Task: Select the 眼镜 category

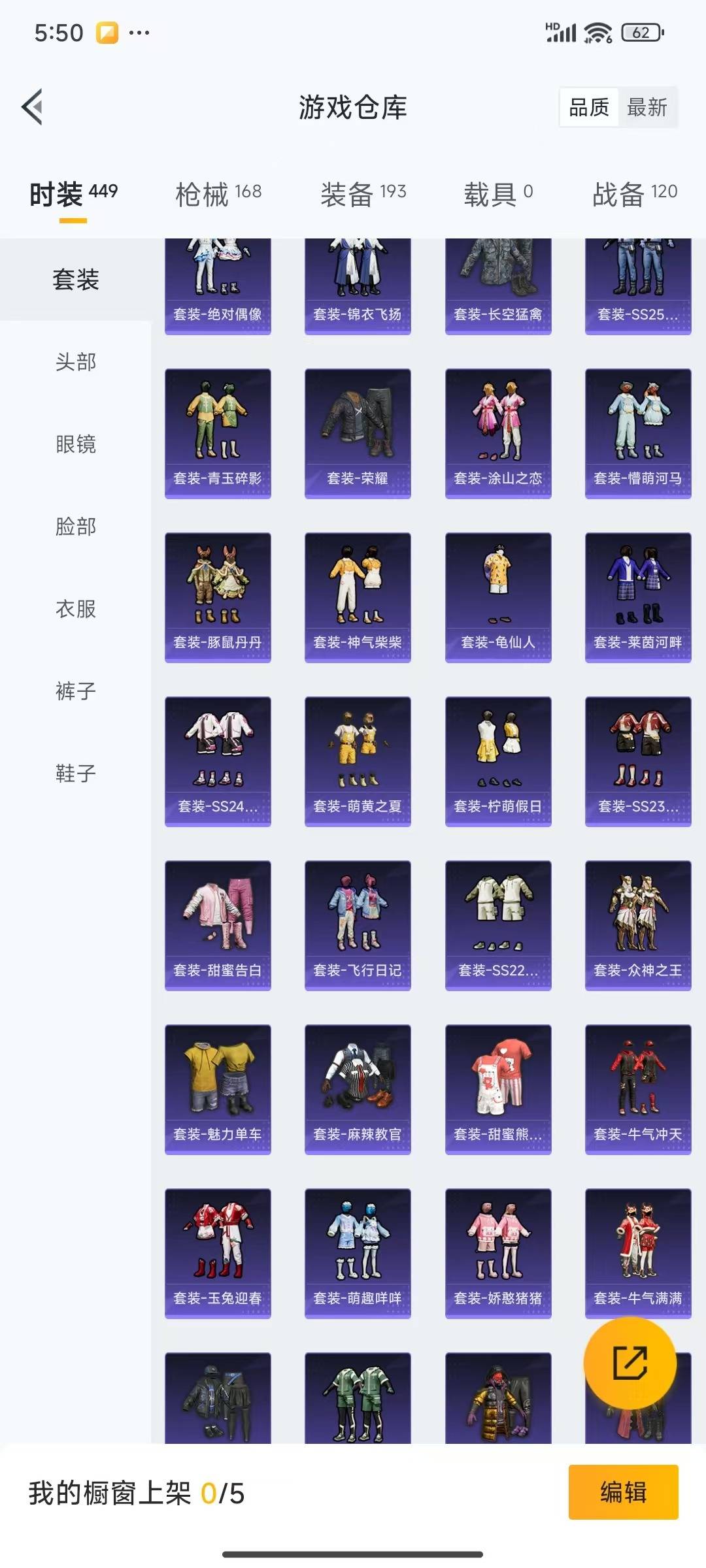Action: pos(76,444)
